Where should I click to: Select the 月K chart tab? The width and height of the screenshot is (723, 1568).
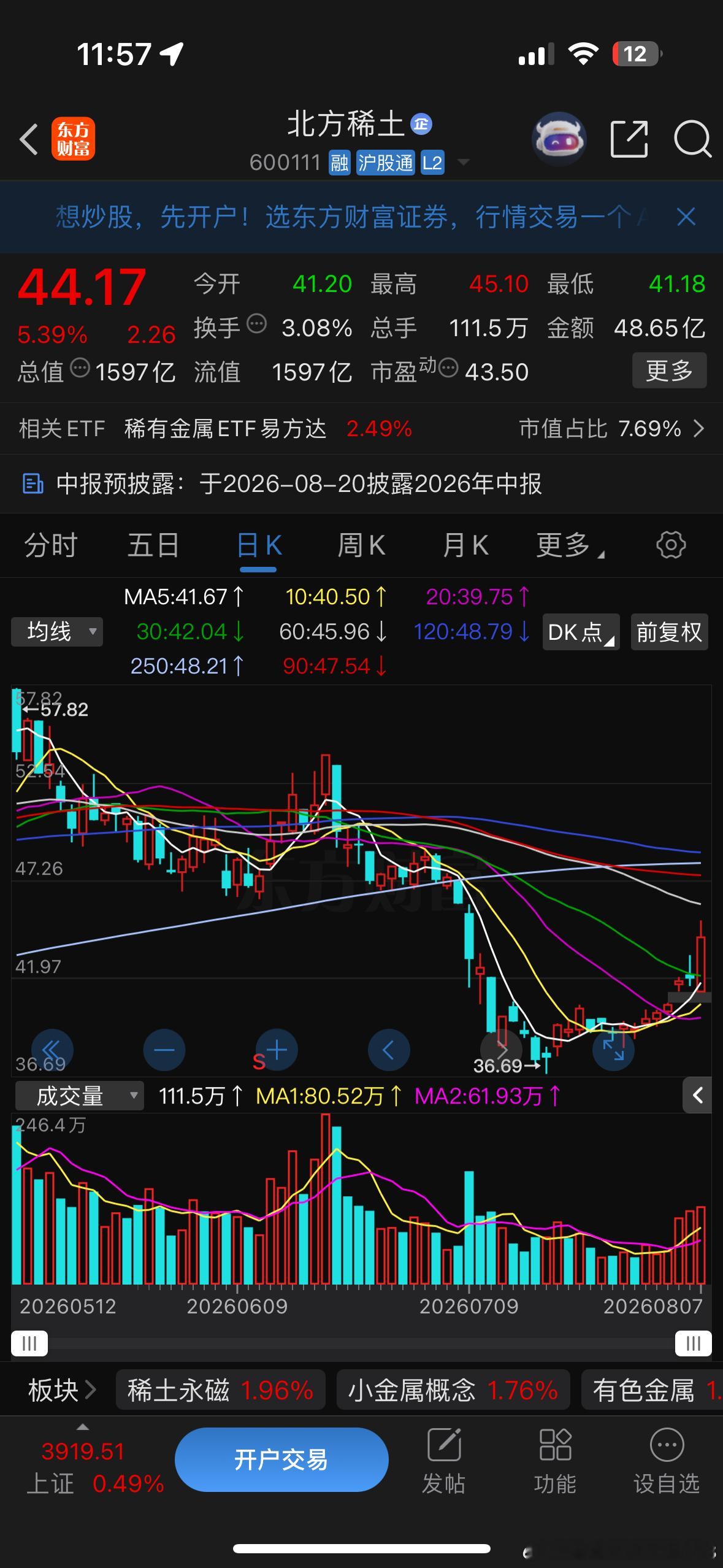point(465,545)
